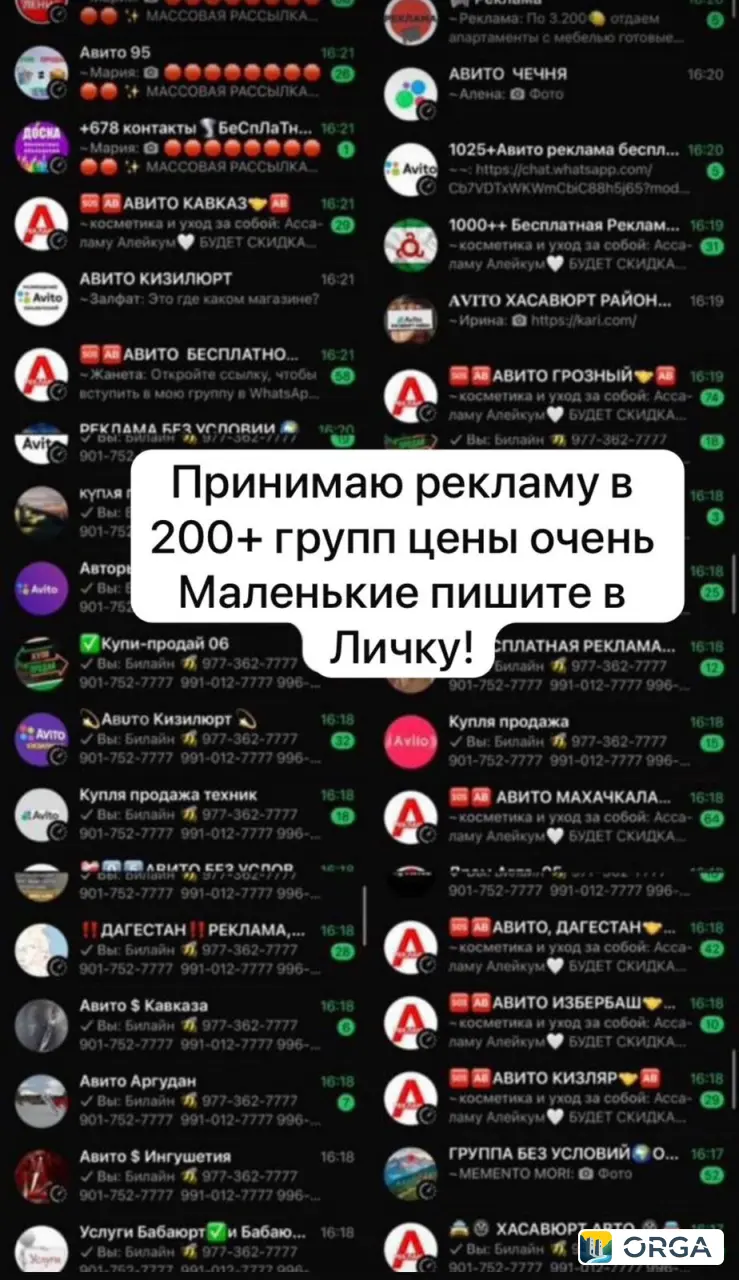Click the Авито 95 group avatar
The height and width of the screenshot is (1280, 739).
pyautogui.click(x=40, y=74)
